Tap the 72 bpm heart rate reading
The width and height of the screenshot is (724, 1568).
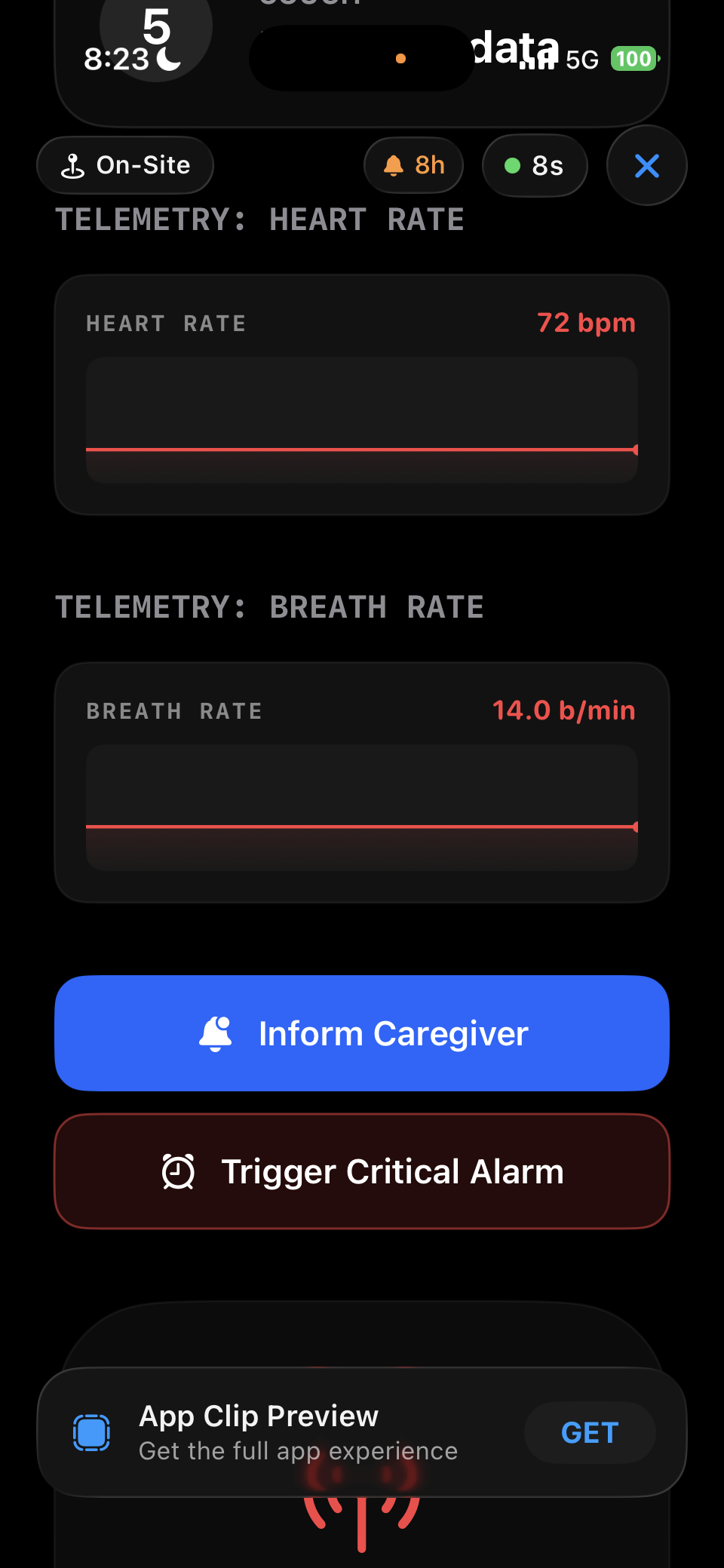[586, 323]
